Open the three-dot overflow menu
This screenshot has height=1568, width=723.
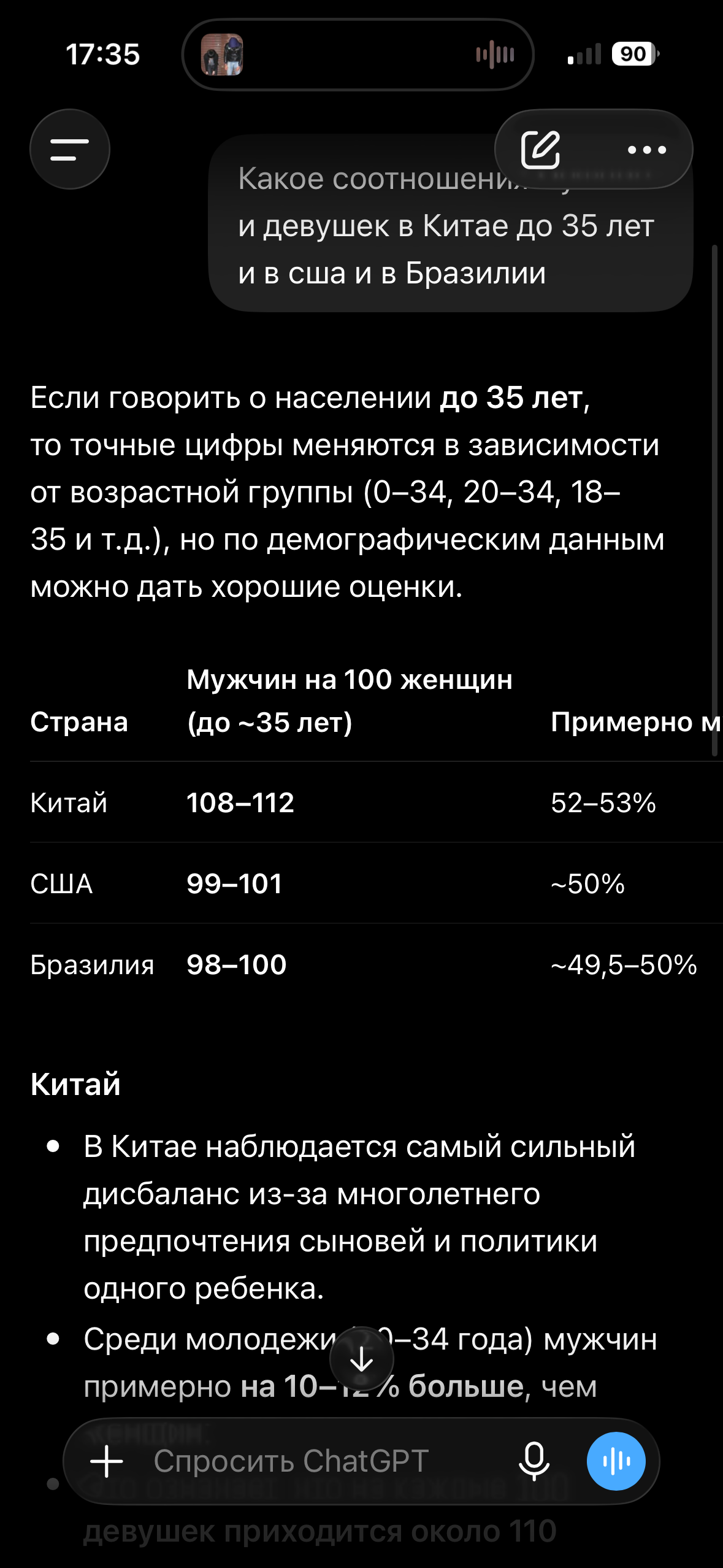[x=646, y=149]
